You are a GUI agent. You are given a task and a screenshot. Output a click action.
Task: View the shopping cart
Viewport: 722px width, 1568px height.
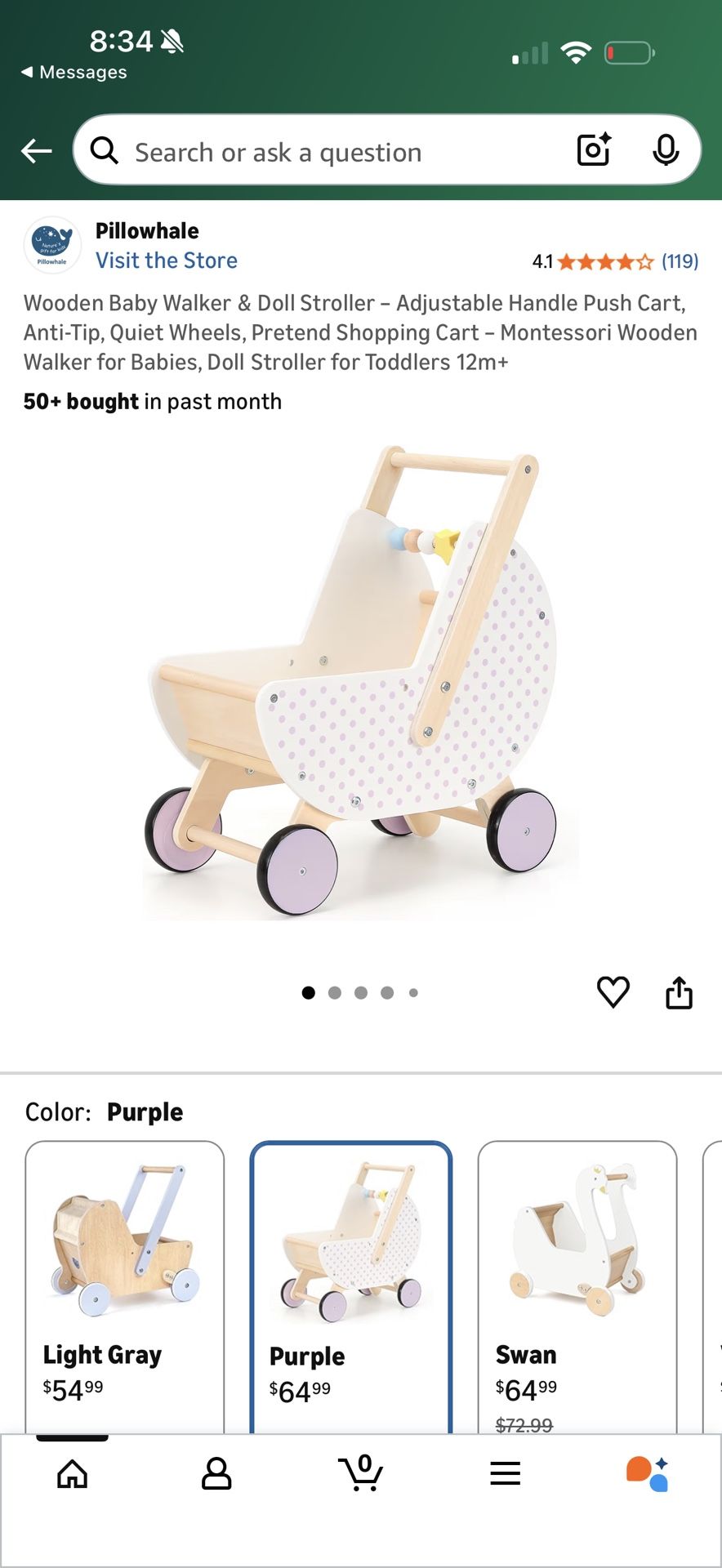[361, 1472]
